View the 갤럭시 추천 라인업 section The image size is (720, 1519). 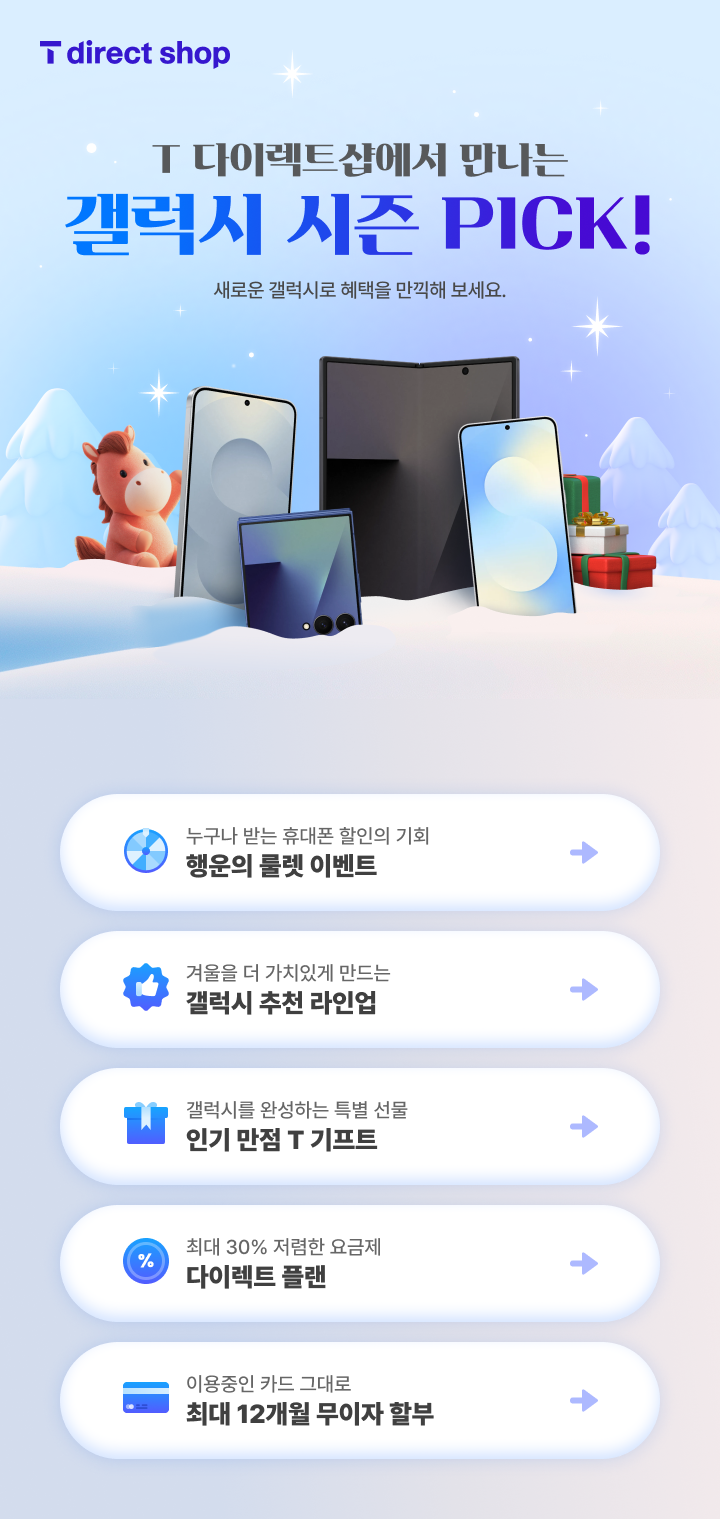pyautogui.click(x=360, y=989)
